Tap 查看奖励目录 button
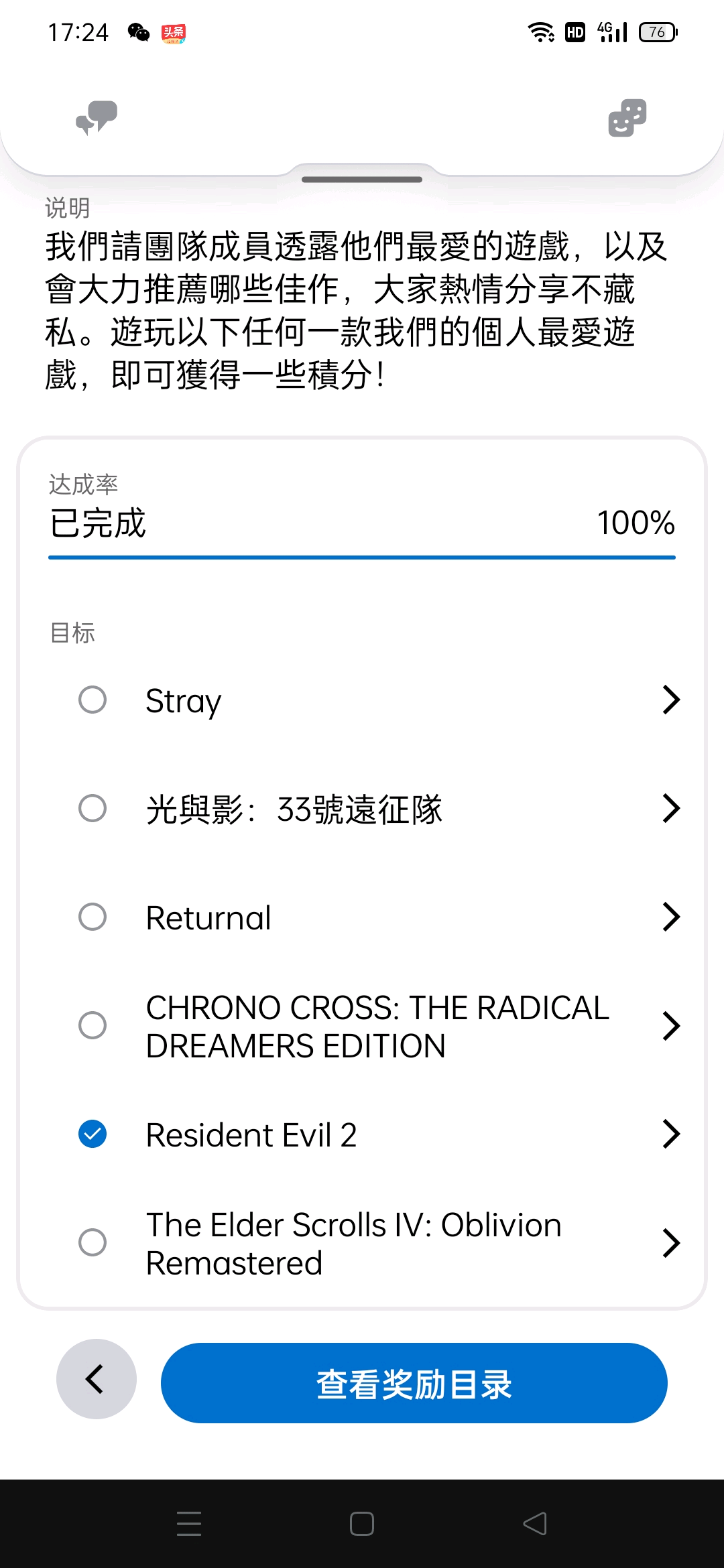 tap(414, 1383)
